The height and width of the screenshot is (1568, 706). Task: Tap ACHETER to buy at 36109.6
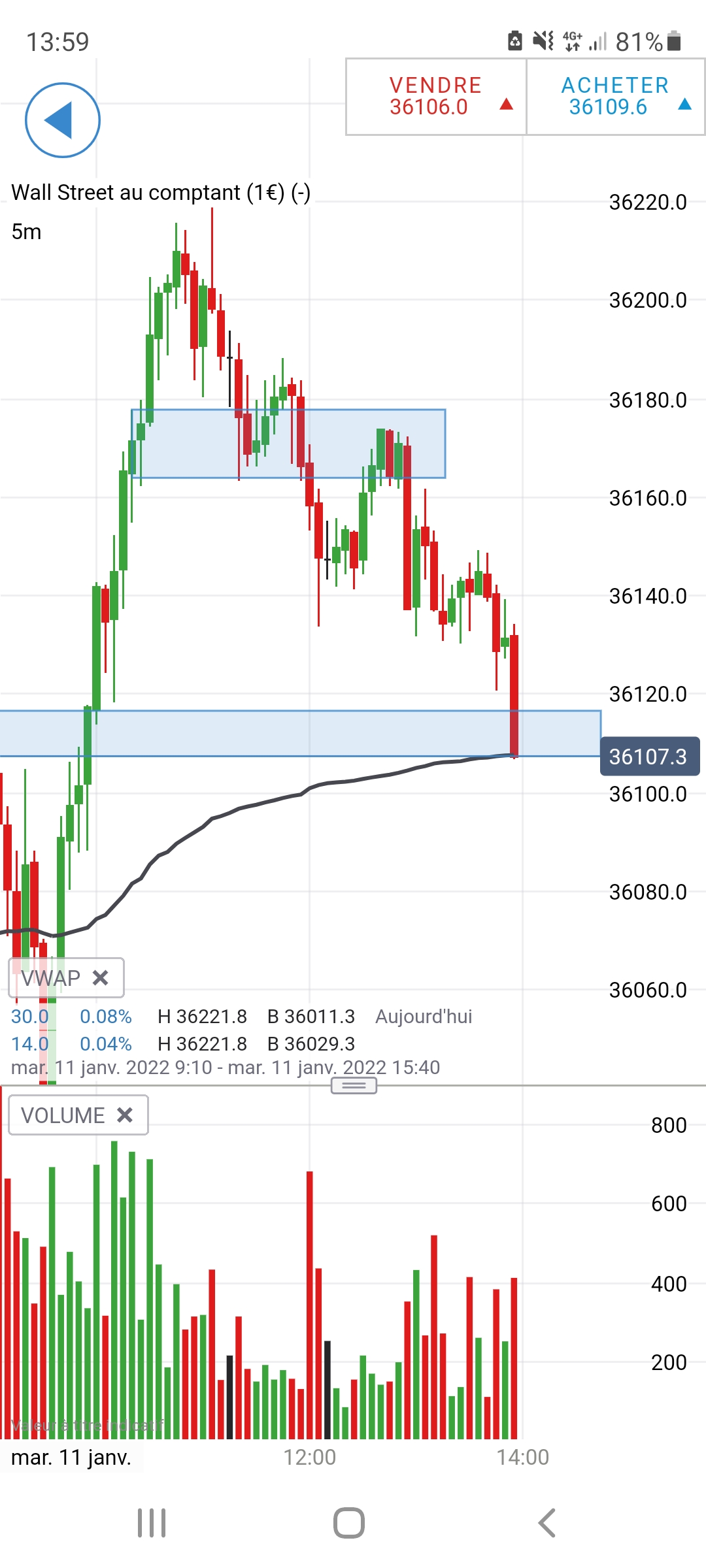tap(615, 97)
